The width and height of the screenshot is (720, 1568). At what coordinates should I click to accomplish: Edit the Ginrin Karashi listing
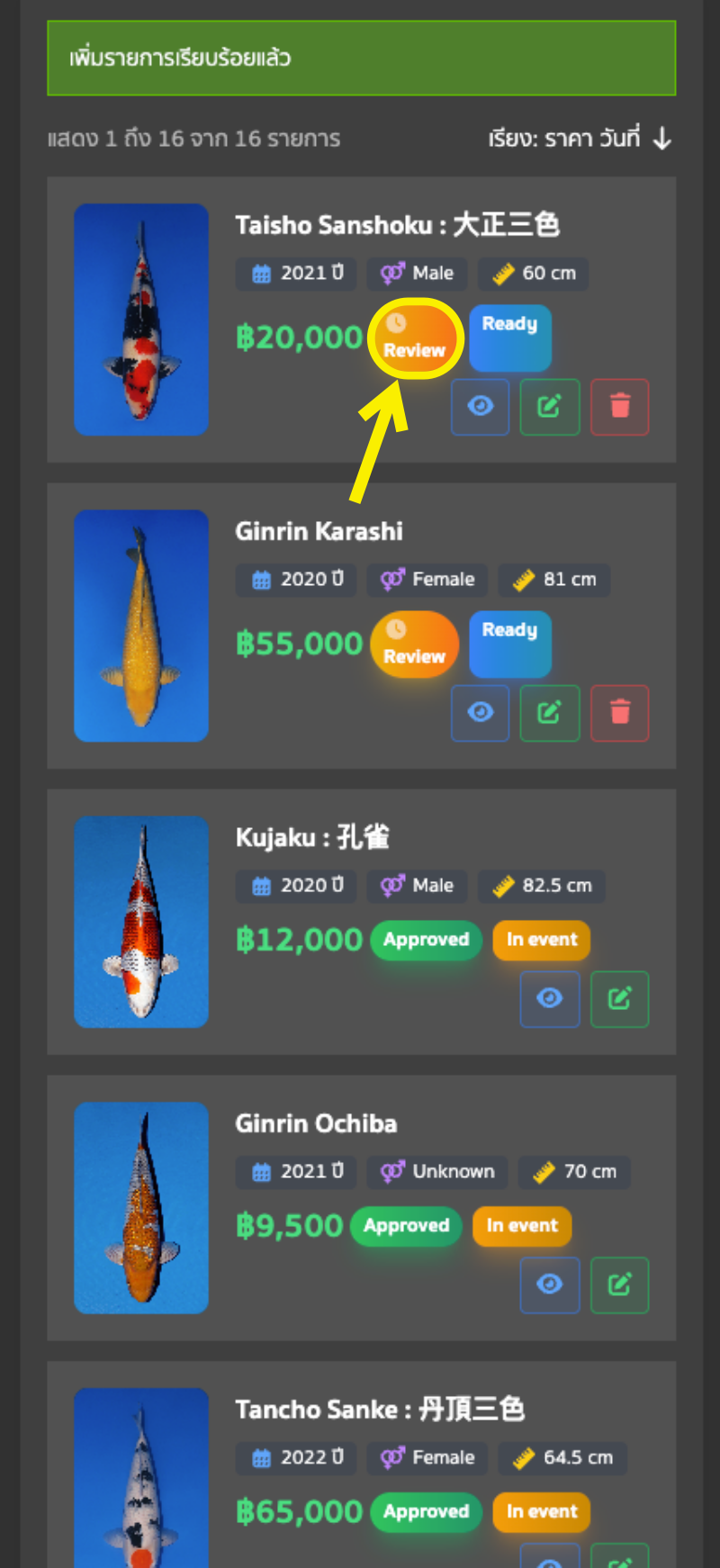tap(549, 713)
